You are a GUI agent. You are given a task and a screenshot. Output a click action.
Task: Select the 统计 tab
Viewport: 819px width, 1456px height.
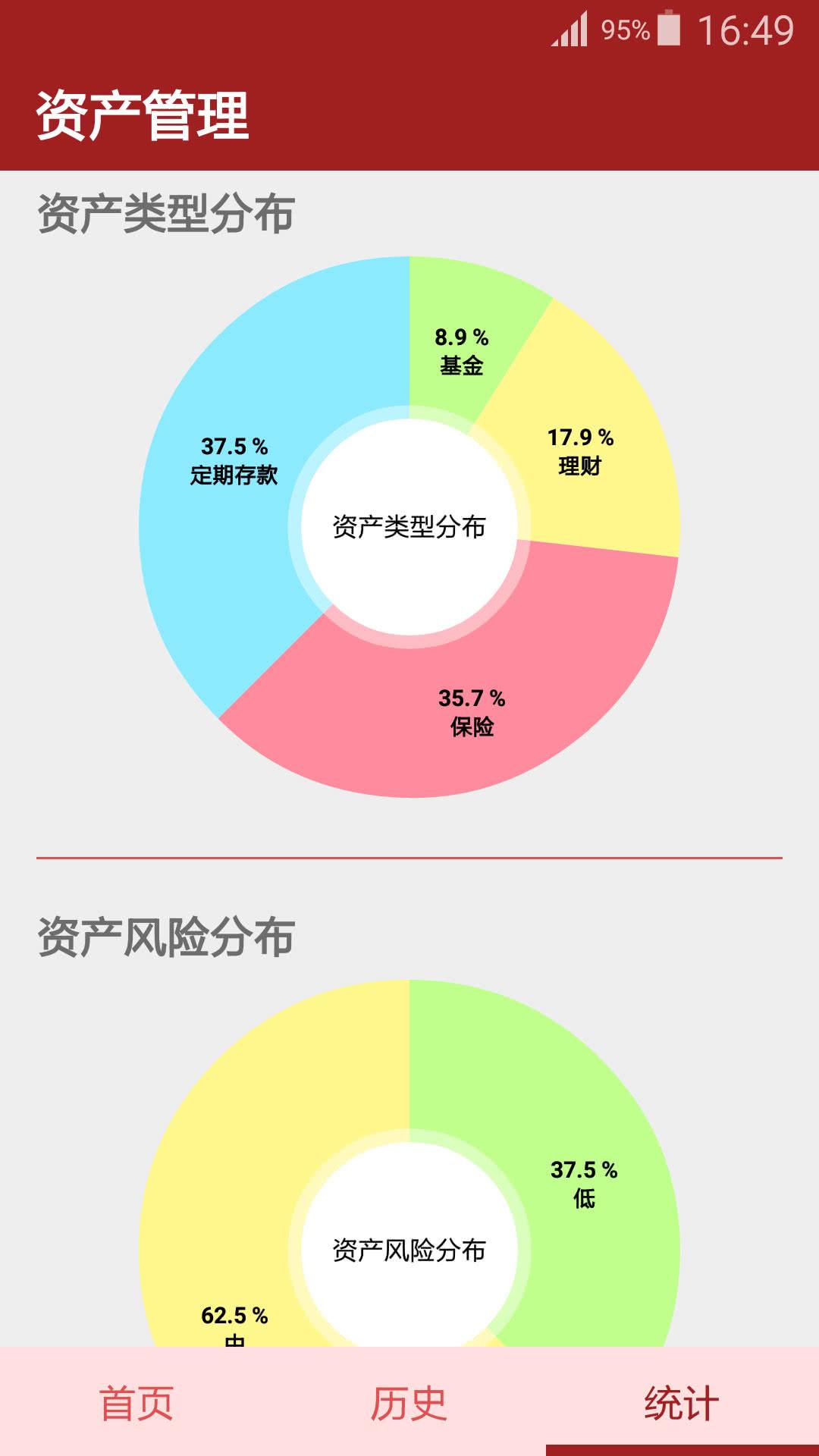click(x=682, y=1403)
